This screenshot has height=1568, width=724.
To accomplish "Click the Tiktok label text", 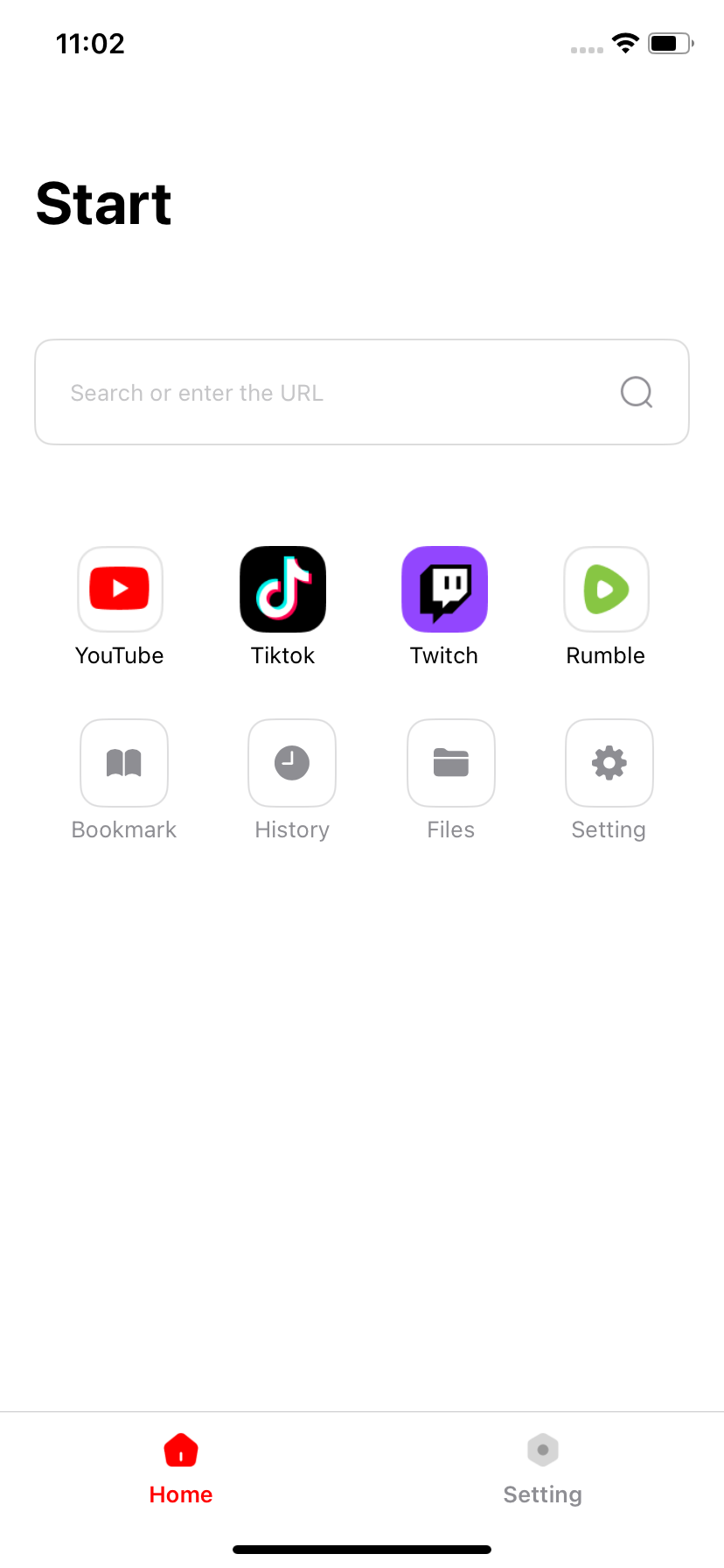I will [282, 654].
